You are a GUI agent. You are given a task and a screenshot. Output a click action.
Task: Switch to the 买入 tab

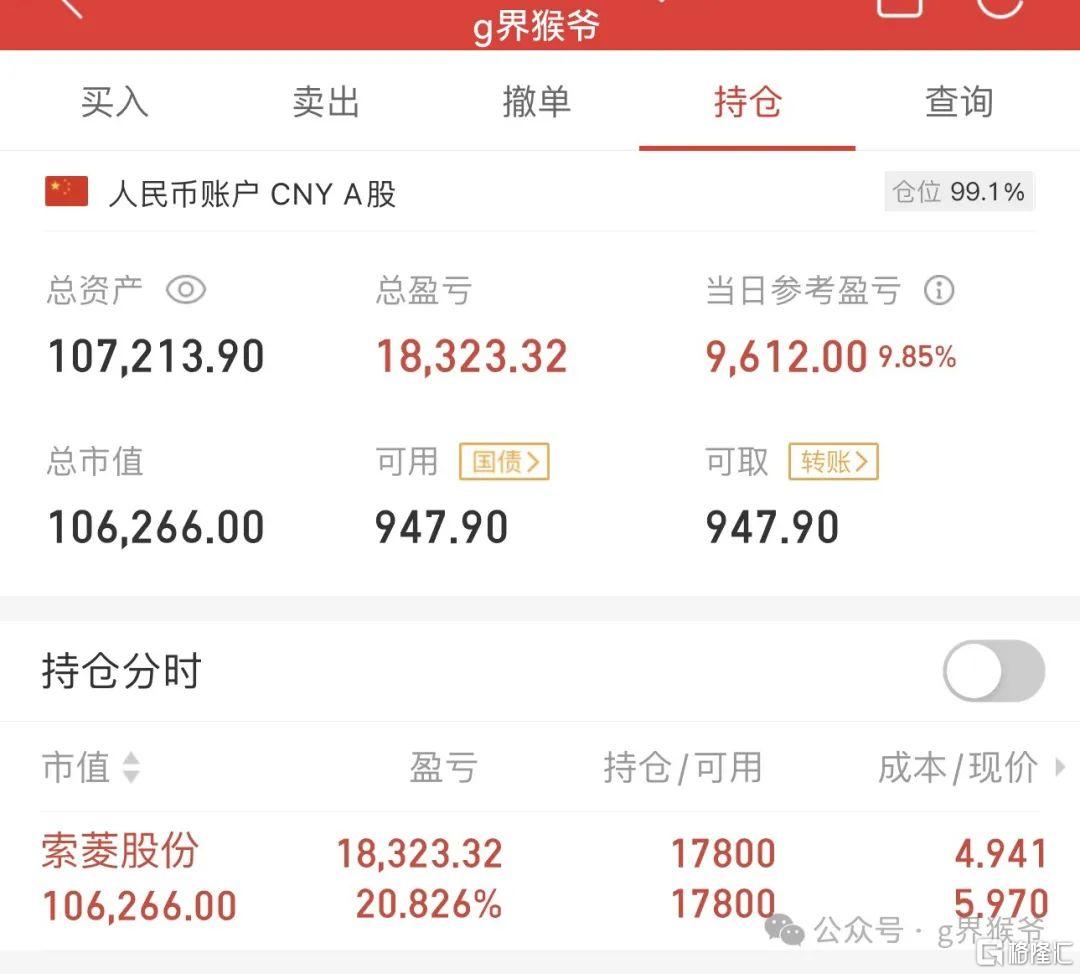[x=115, y=102]
